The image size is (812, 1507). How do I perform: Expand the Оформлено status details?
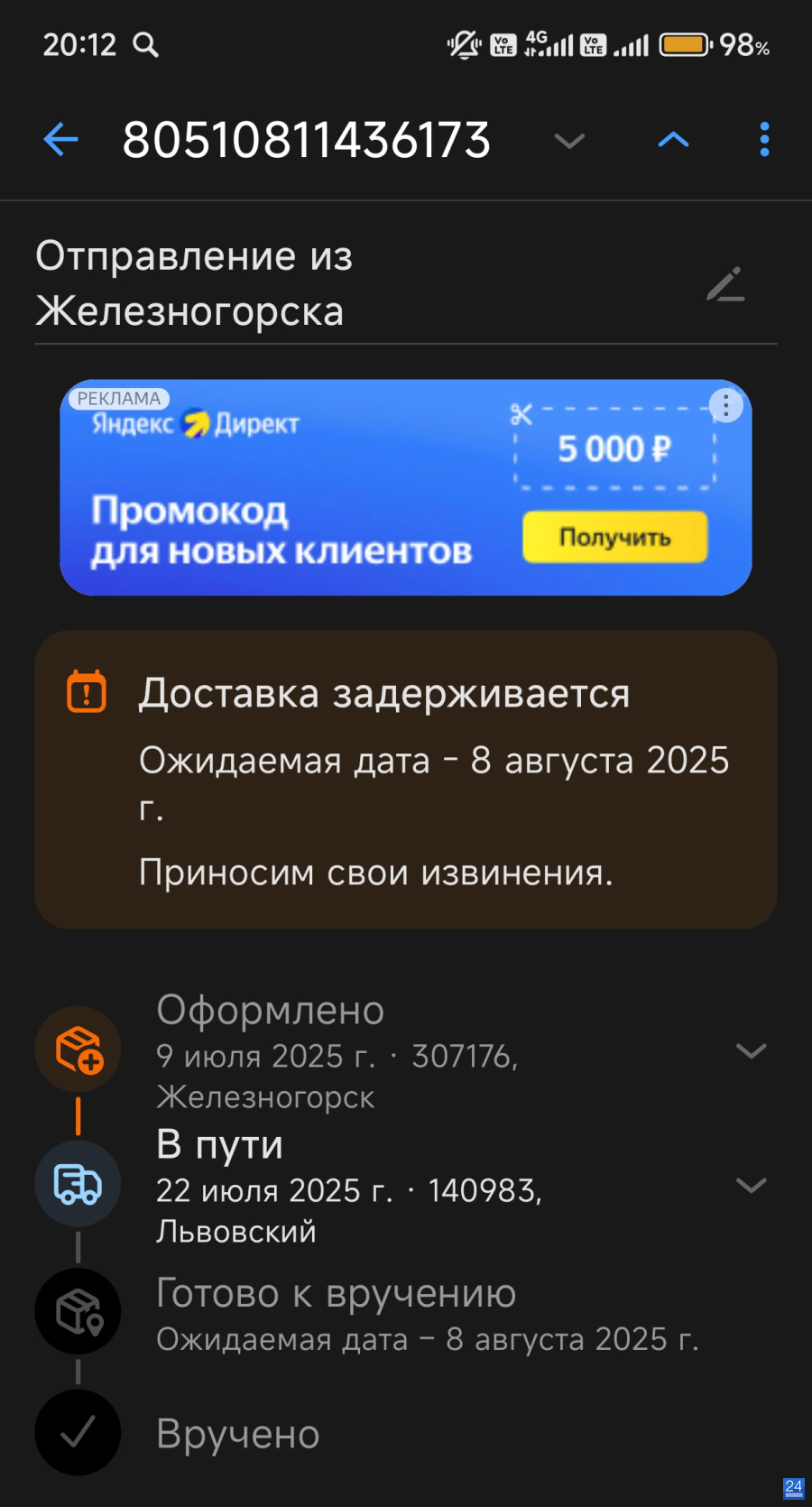pyautogui.click(x=751, y=1050)
